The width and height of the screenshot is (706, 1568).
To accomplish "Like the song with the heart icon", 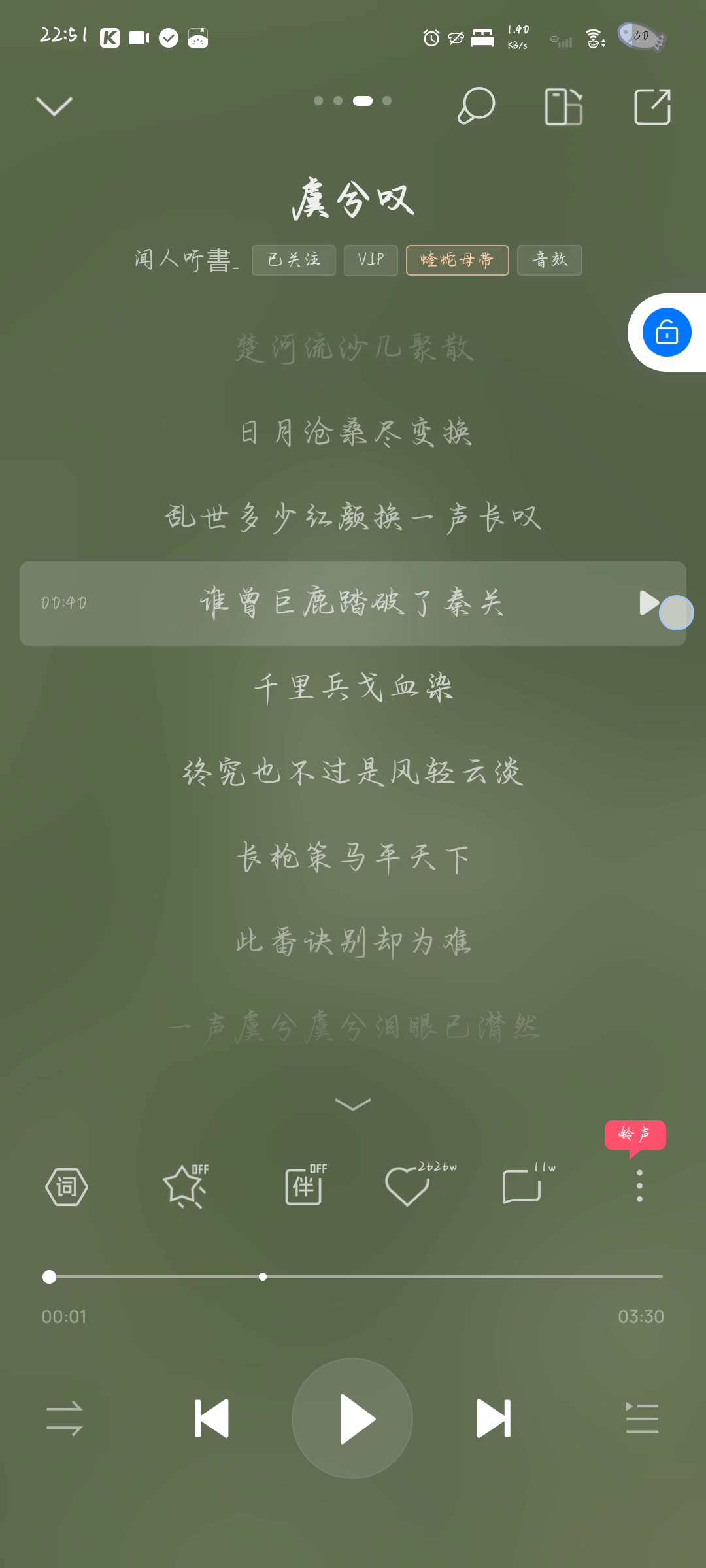I will click(x=407, y=1186).
